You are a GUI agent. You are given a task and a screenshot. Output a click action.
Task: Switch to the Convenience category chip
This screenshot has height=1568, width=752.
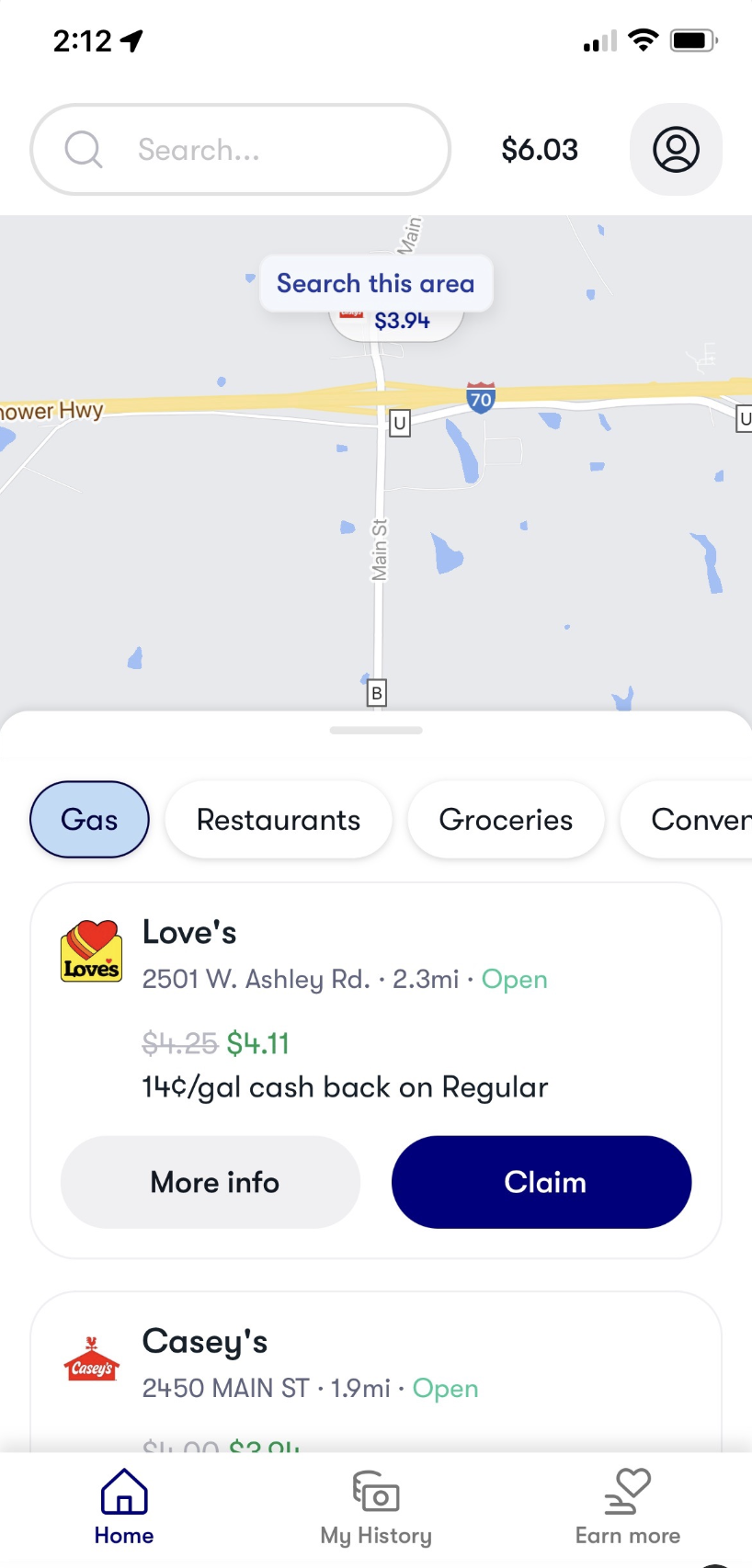pyautogui.click(x=687, y=819)
